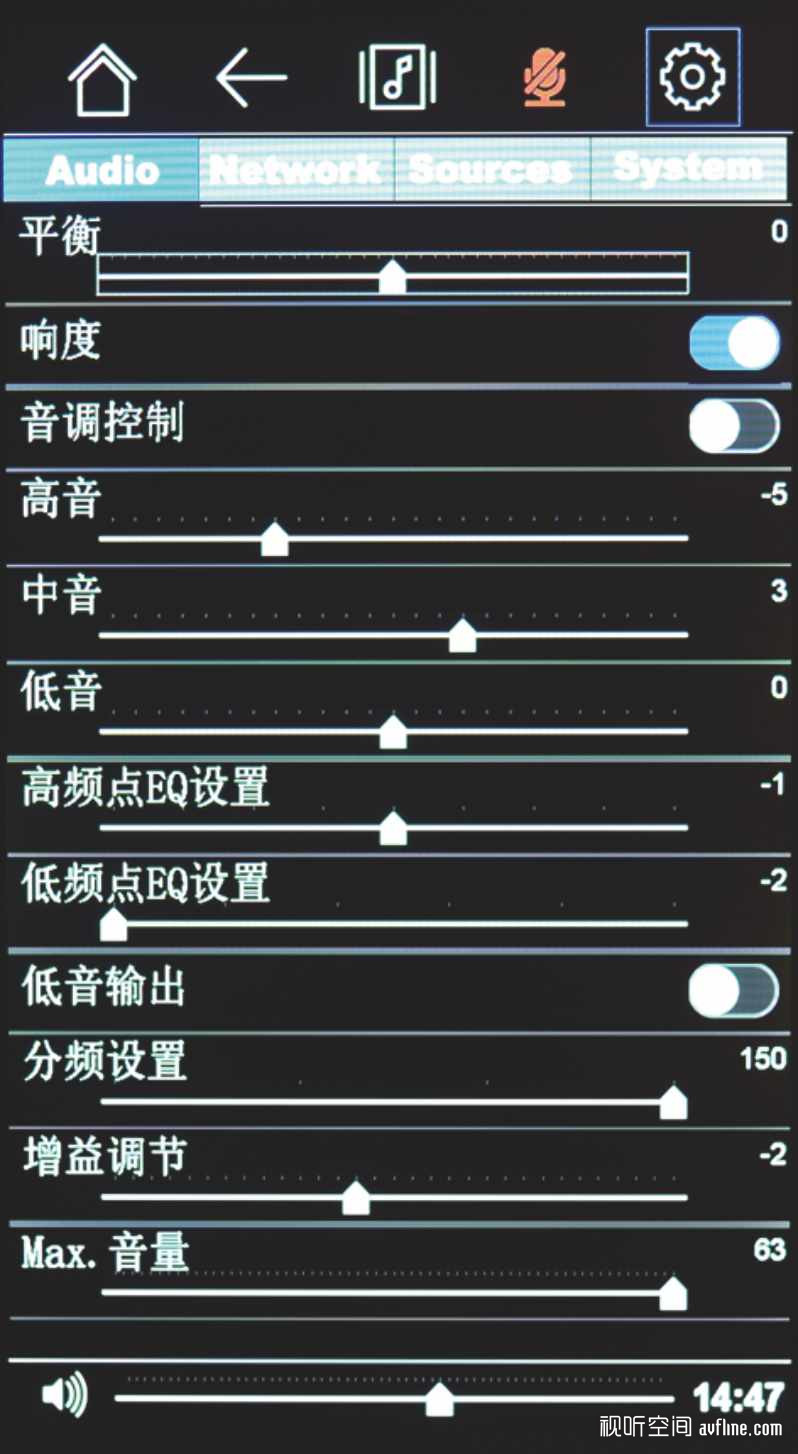Enable the 音调控制 tone control switch

click(x=734, y=426)
